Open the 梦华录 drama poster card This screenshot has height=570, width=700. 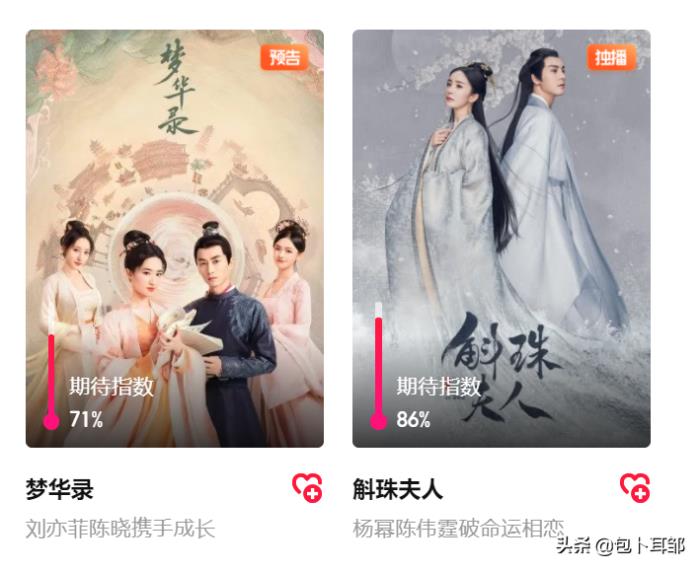click(x=174, y=238)
